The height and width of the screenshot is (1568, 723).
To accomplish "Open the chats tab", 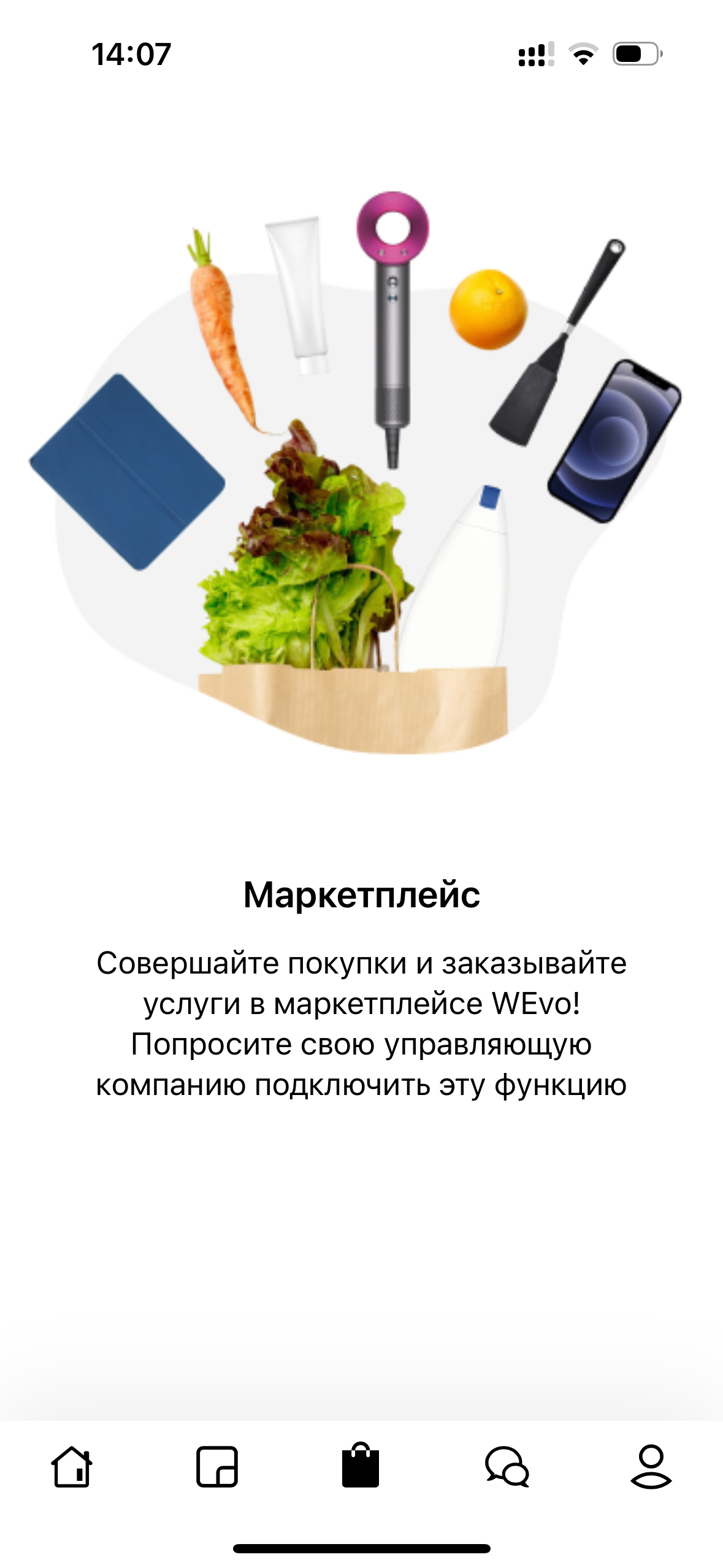I will 507,1466.
